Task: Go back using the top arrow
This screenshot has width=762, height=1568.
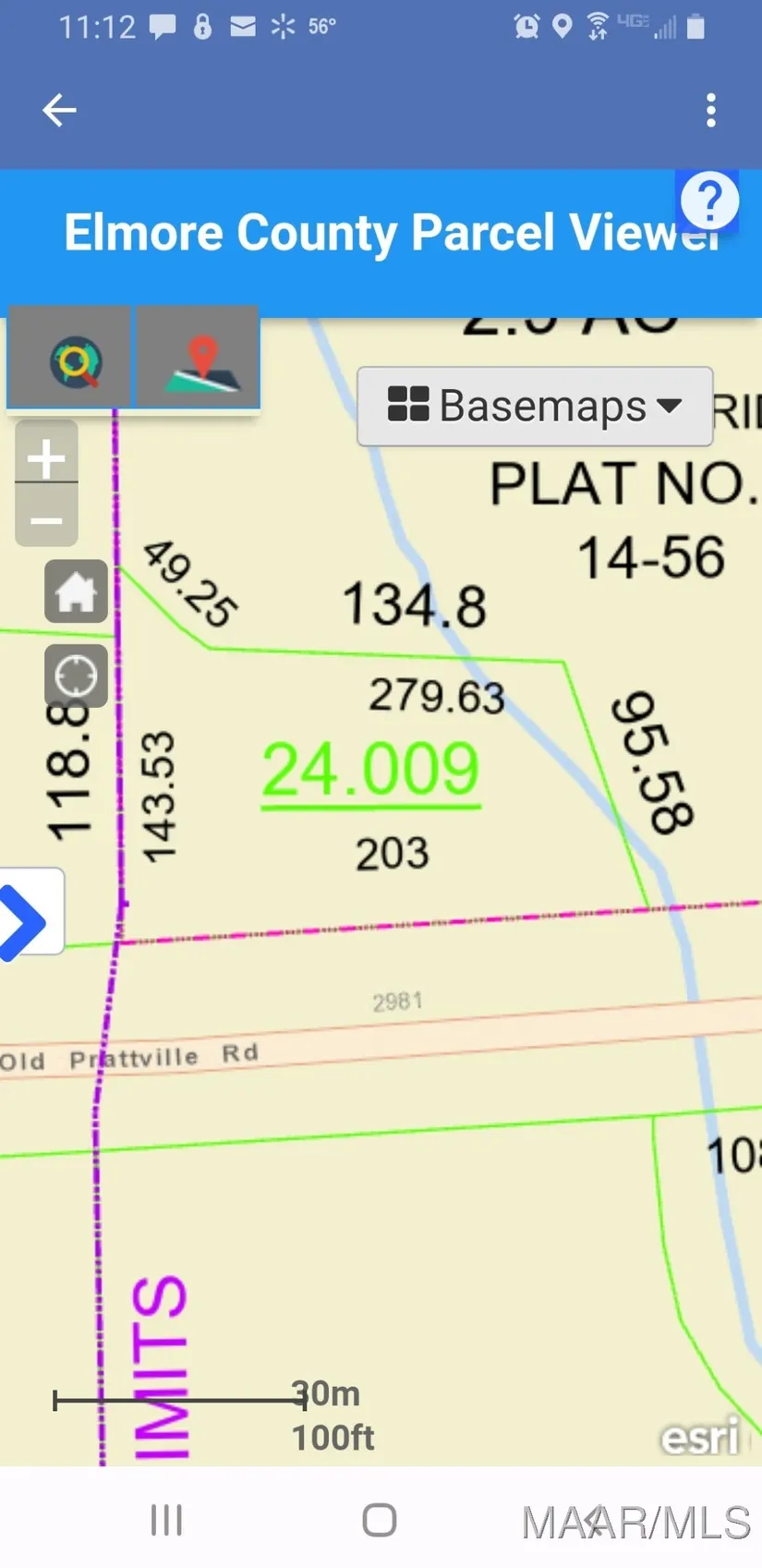Action: pos(59,110)
